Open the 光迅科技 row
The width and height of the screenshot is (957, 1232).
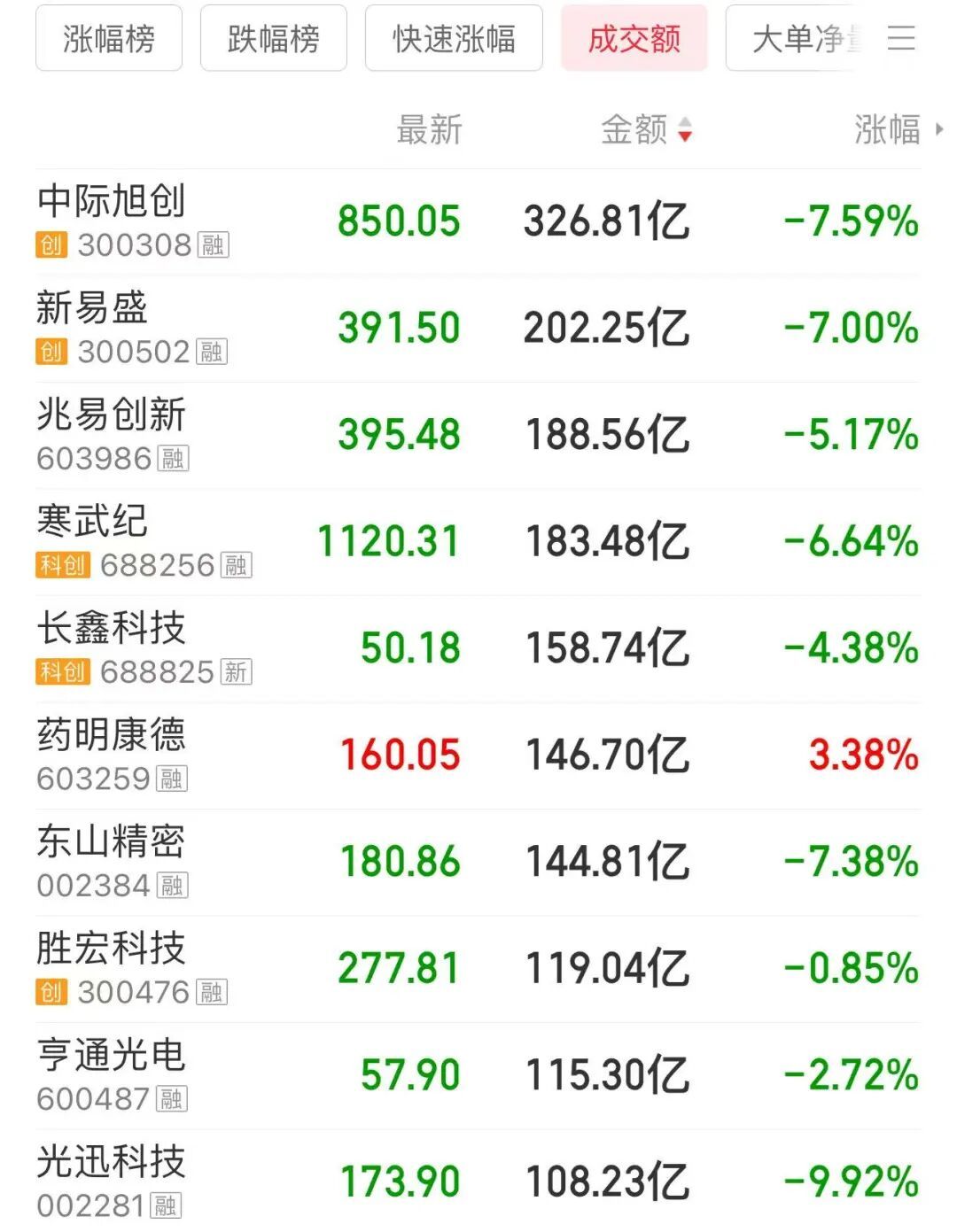tap(478, 1181)
